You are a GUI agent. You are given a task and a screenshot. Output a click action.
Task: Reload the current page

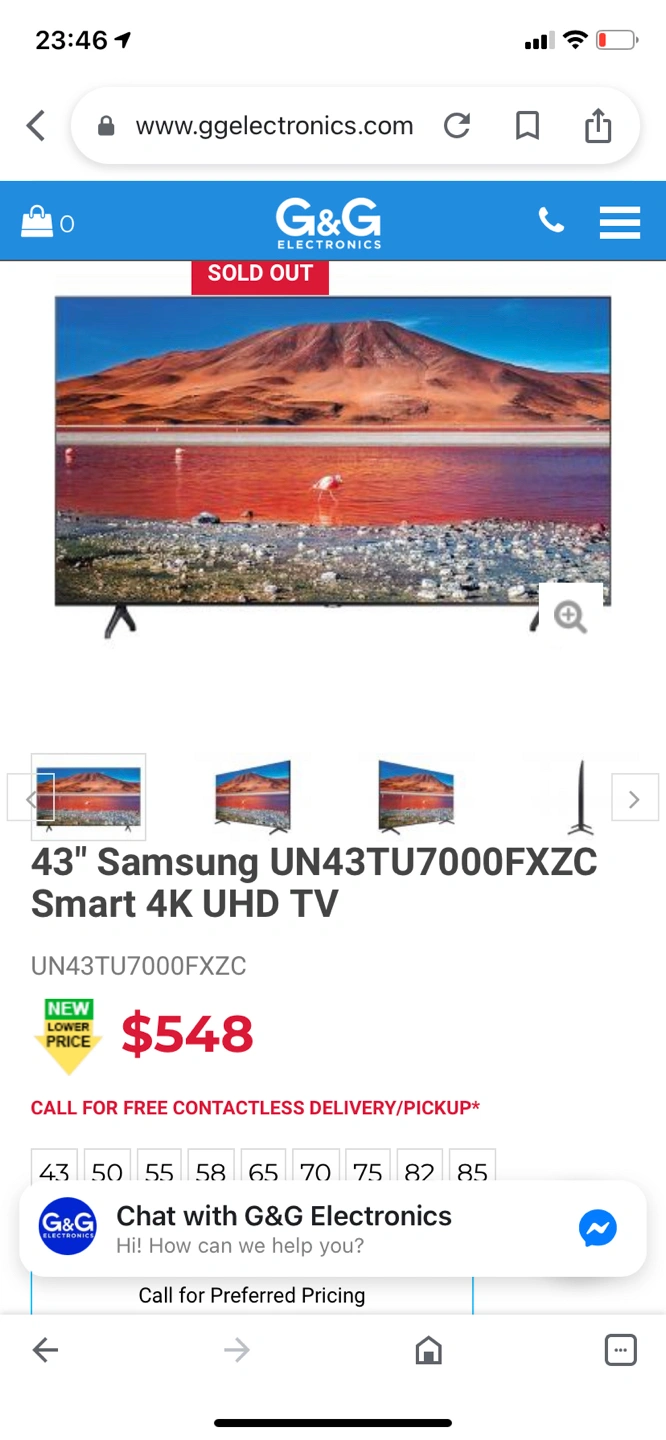click(x=457, y=126)
